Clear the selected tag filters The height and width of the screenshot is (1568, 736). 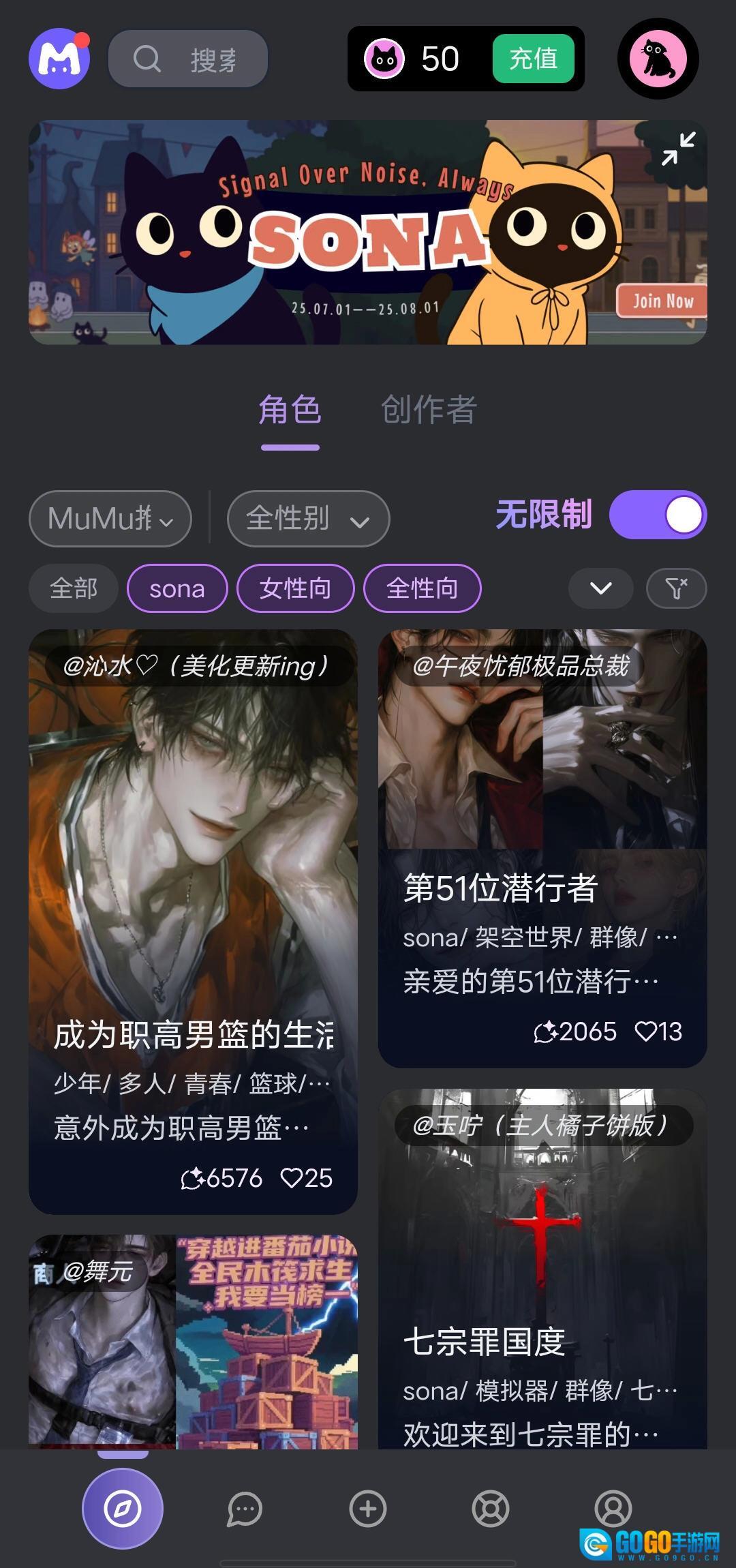[676, 588]
